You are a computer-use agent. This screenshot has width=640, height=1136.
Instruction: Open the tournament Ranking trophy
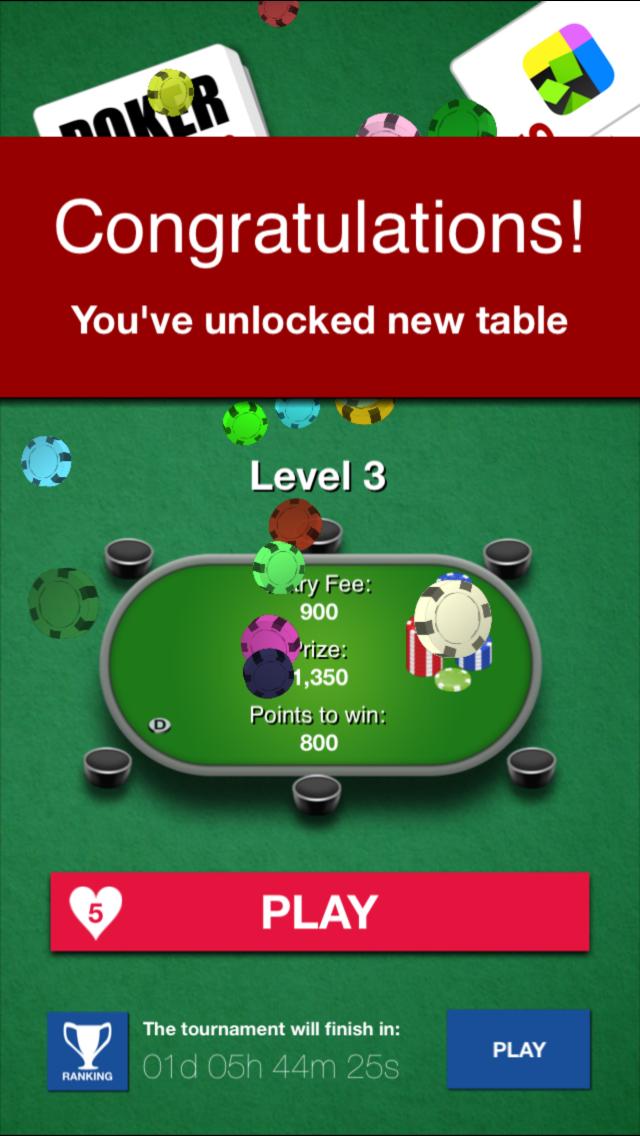tap(88, 1050)
